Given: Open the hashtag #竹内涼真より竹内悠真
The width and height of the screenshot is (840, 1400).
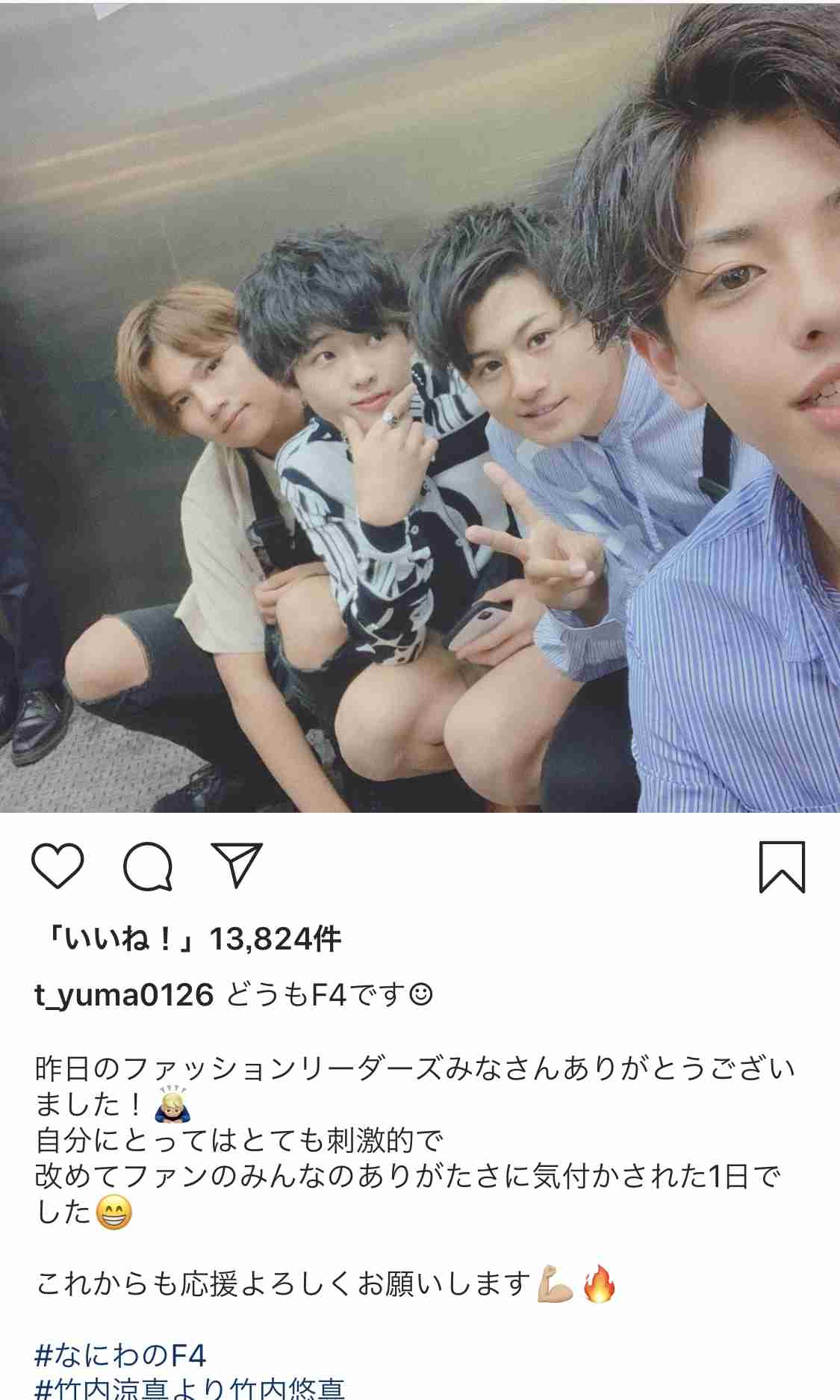Looking at the screenshot, I should [x=190, y=1390].
